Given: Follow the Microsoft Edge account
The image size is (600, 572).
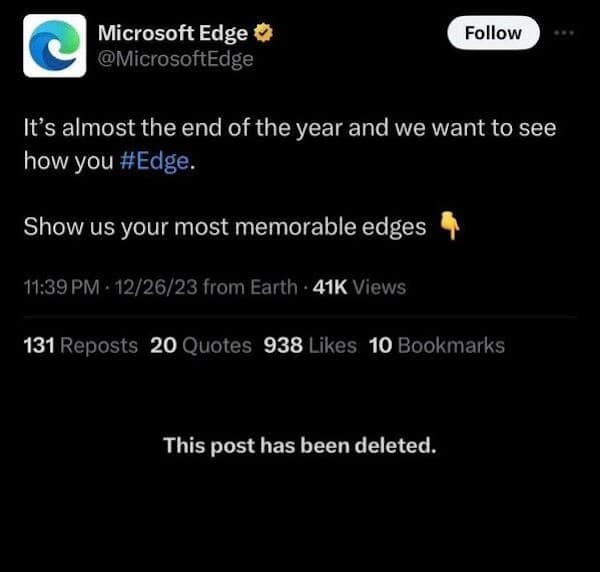Looking at the screenshot, I should click(x=493, y=32).
